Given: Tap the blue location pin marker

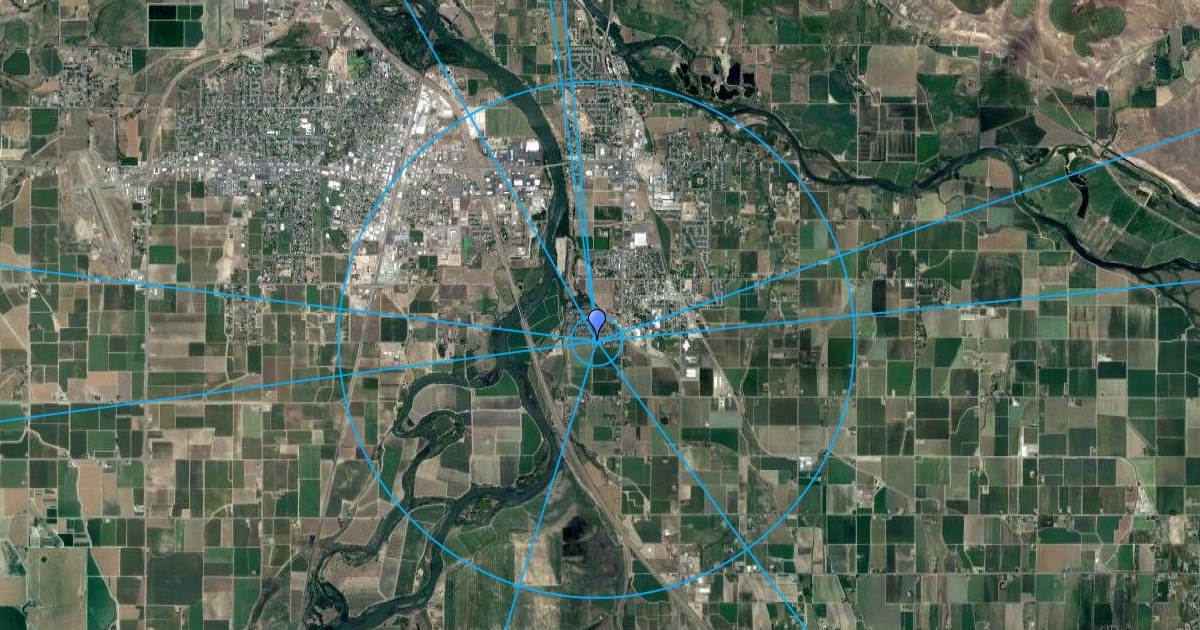Looking at the screenshot, I should (x=597, y=323).
